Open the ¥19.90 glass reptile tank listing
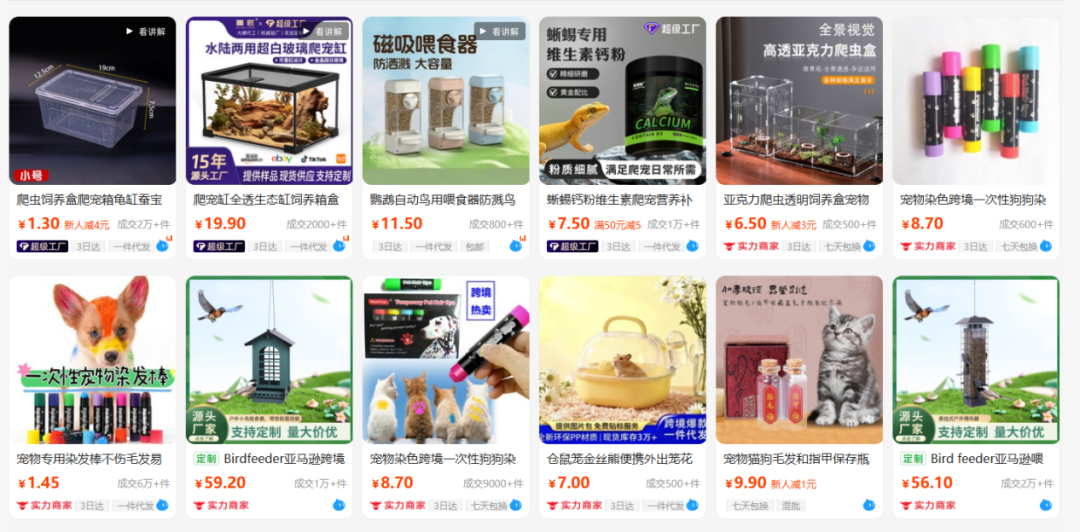 tap(269, 110)
